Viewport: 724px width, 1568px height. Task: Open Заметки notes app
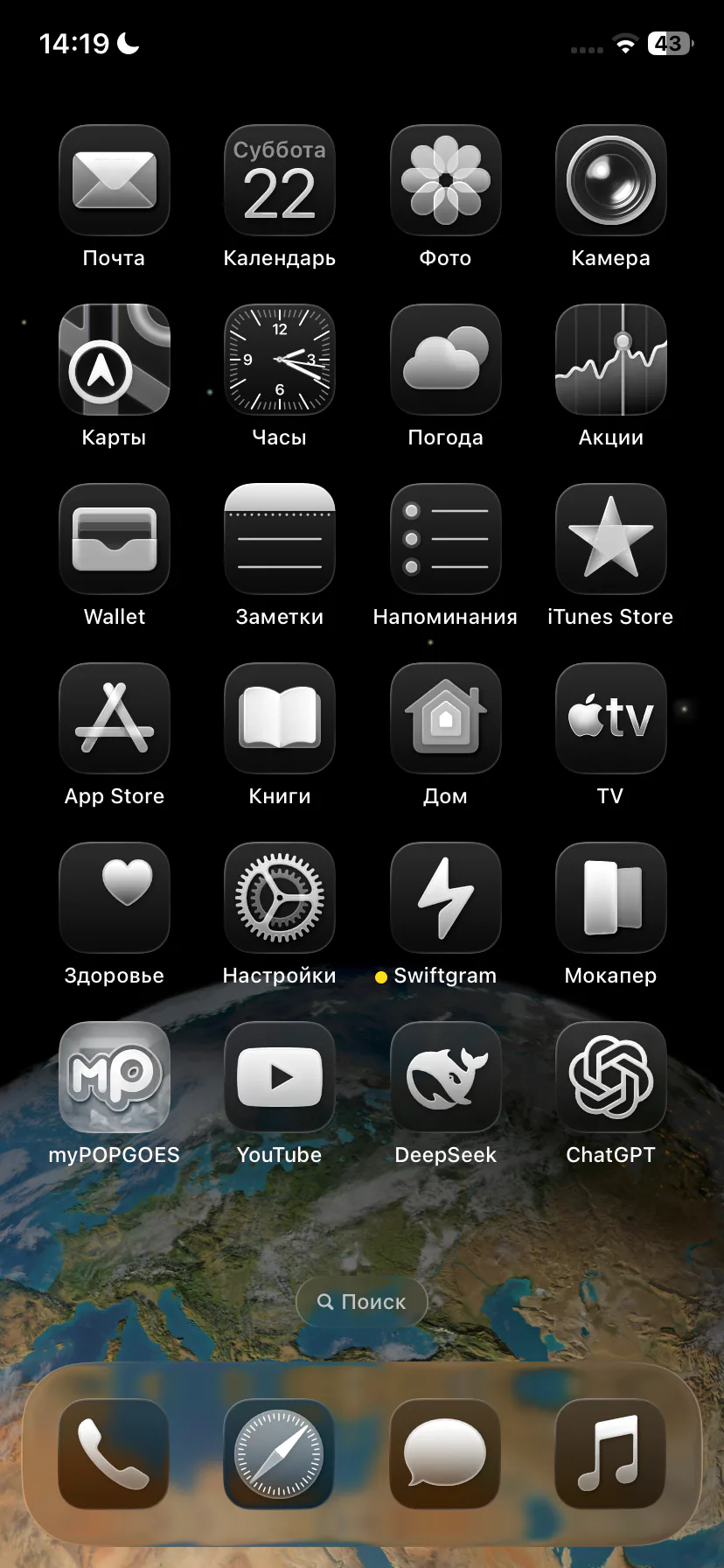click(x=279, y=539)
